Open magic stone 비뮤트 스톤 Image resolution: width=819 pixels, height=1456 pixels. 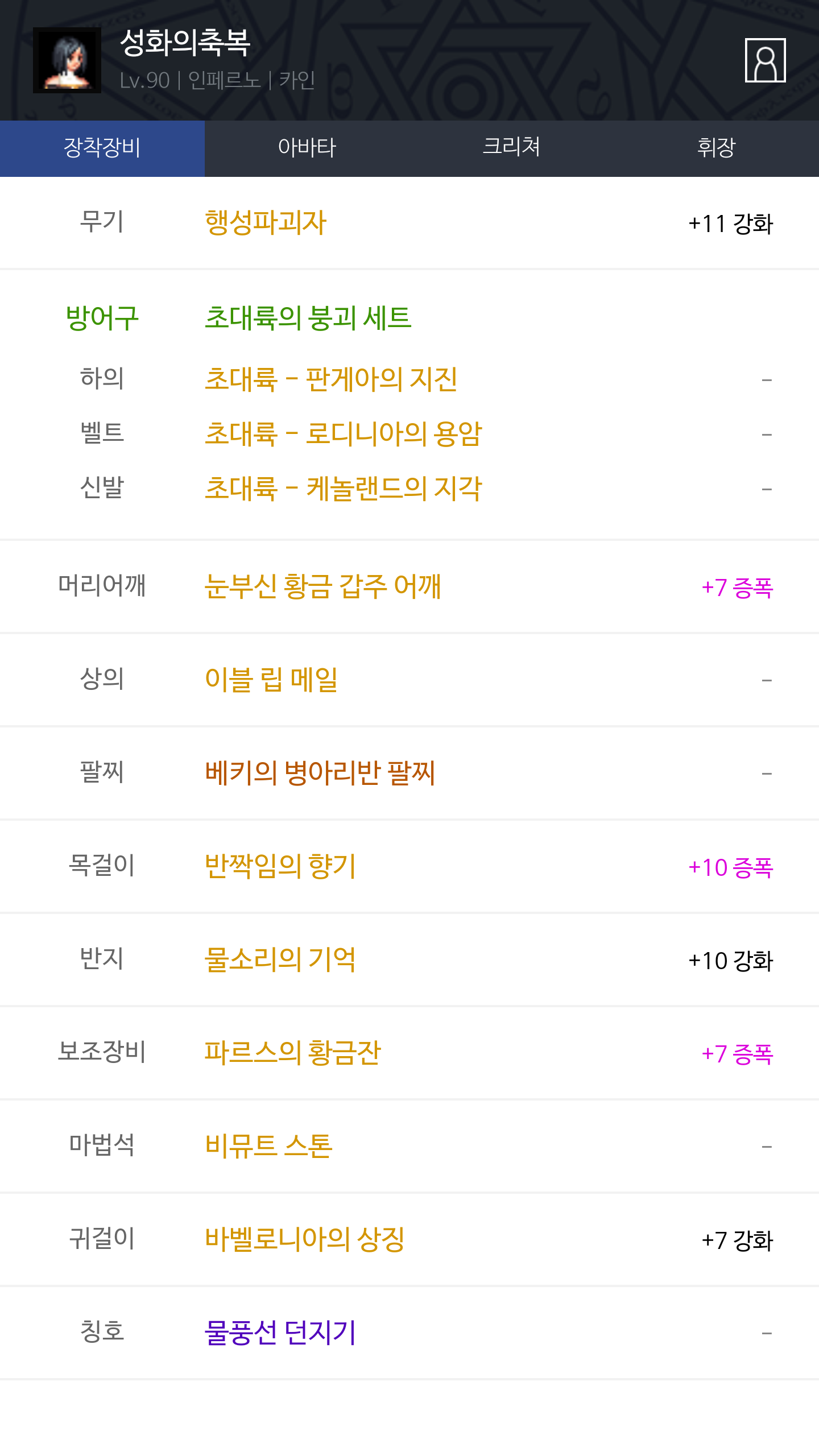[x=268, y=1146]
